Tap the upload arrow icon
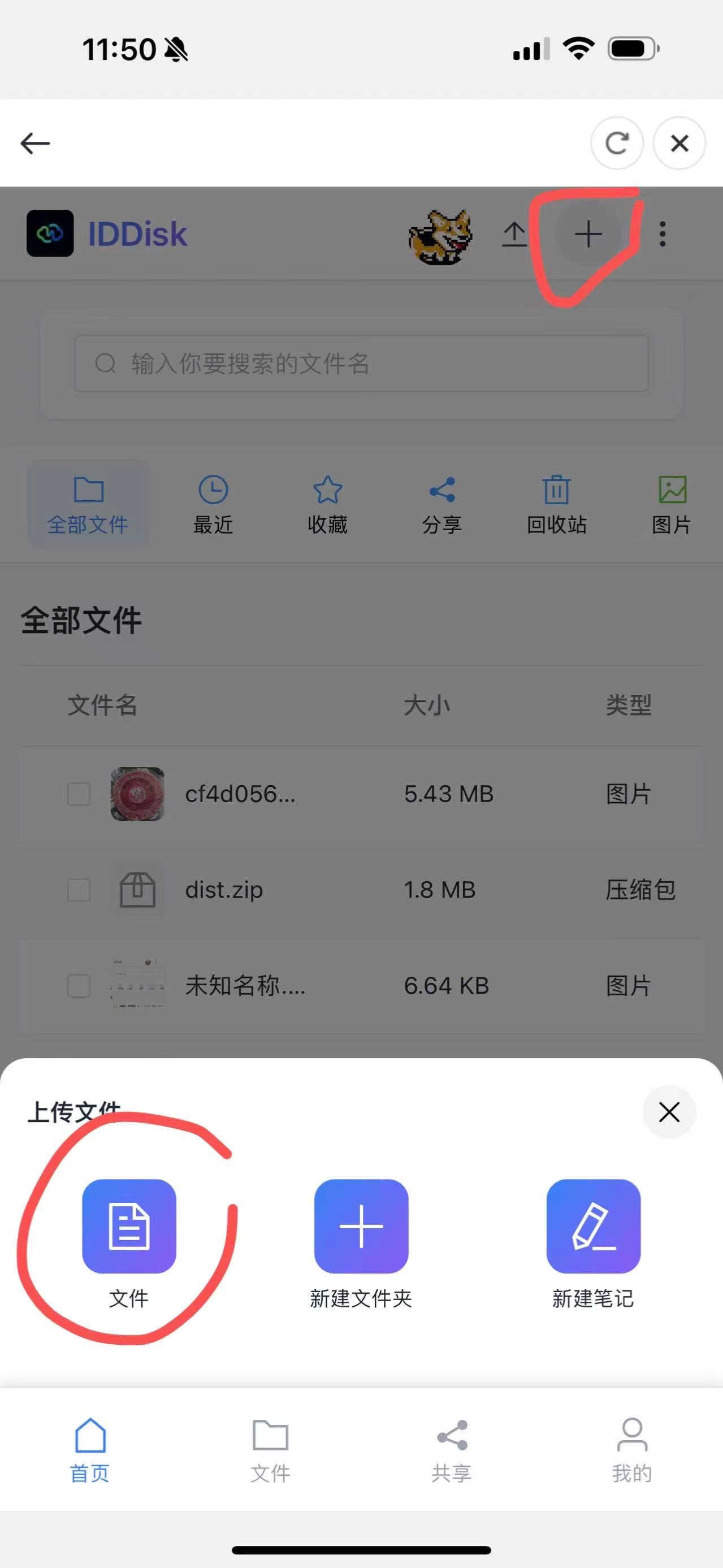This screenshot has width=723, height=1568. click(x=514, y=235)
